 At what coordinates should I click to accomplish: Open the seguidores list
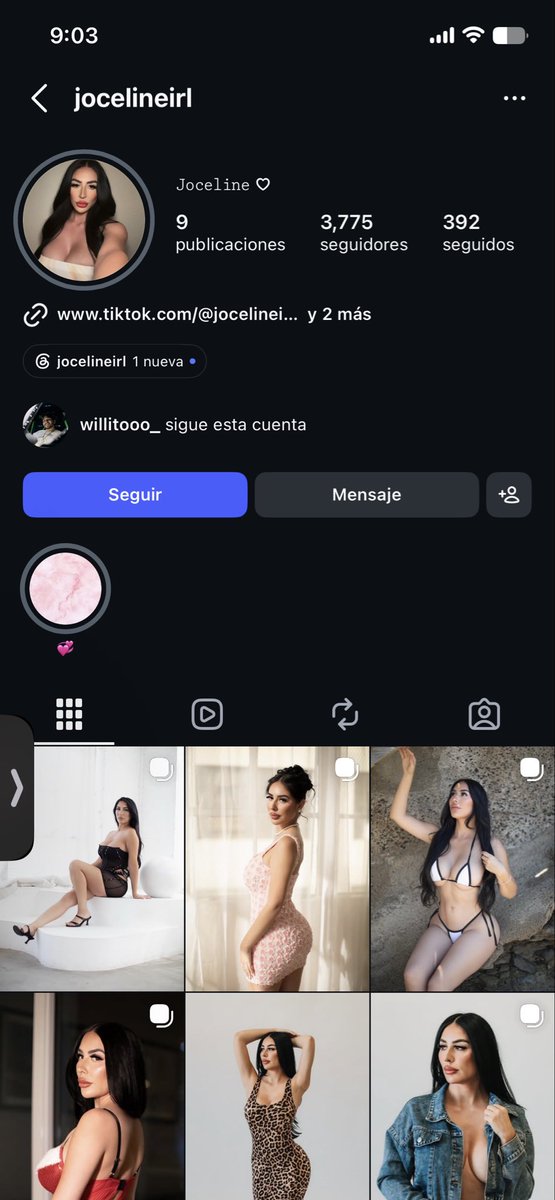(x=364, y=233)
